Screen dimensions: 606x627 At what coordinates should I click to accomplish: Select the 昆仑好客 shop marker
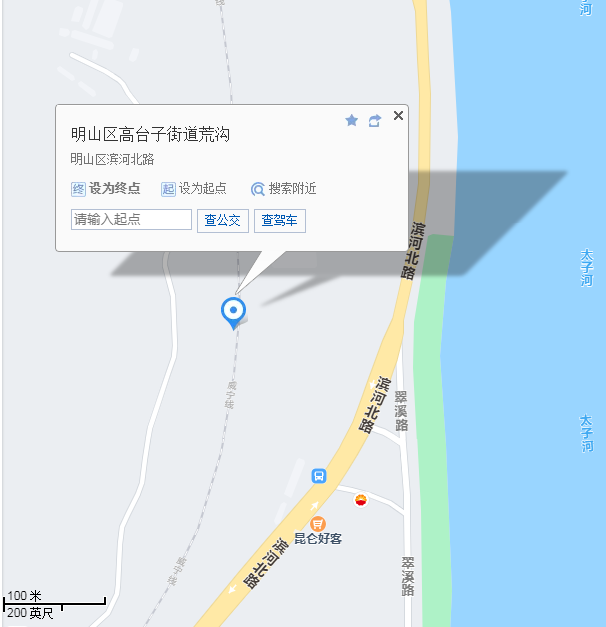coord(318,523)
